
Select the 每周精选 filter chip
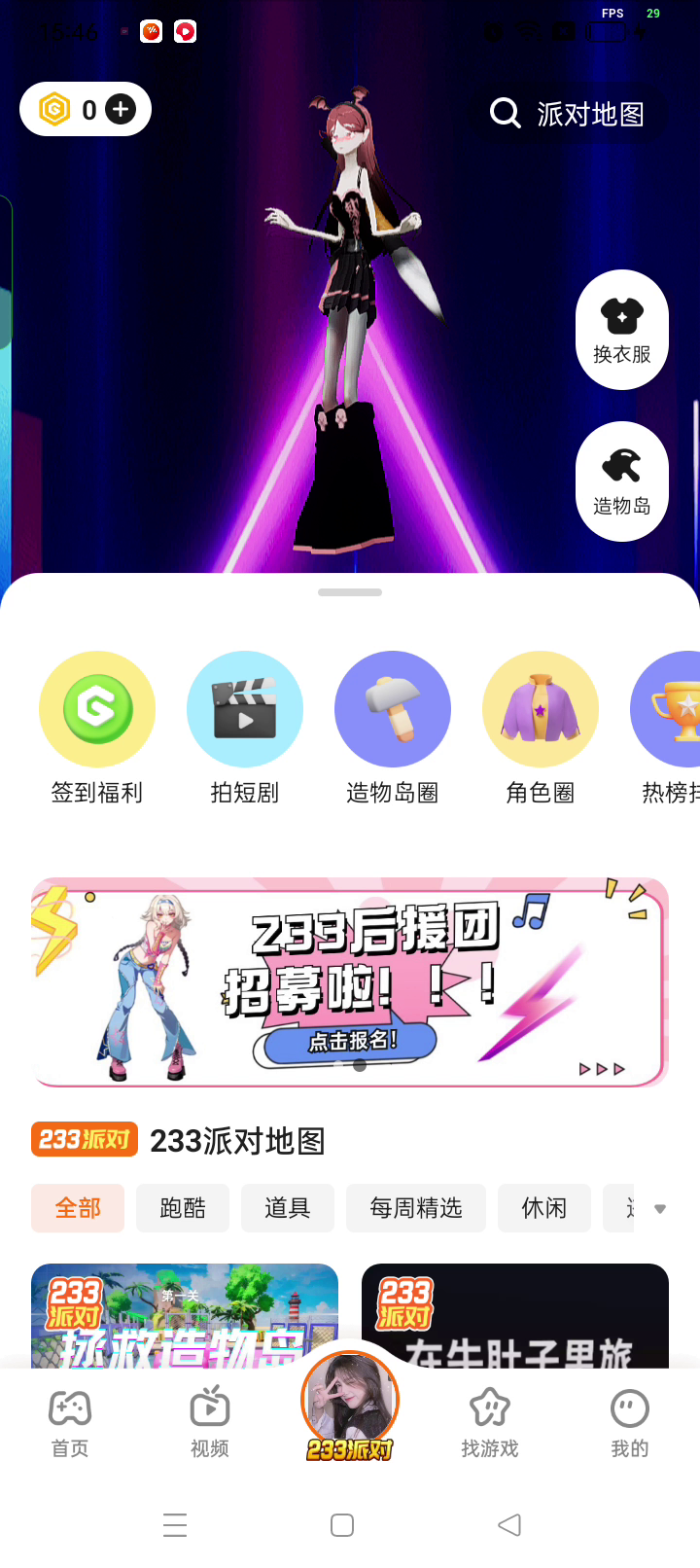pos(416,1208)
